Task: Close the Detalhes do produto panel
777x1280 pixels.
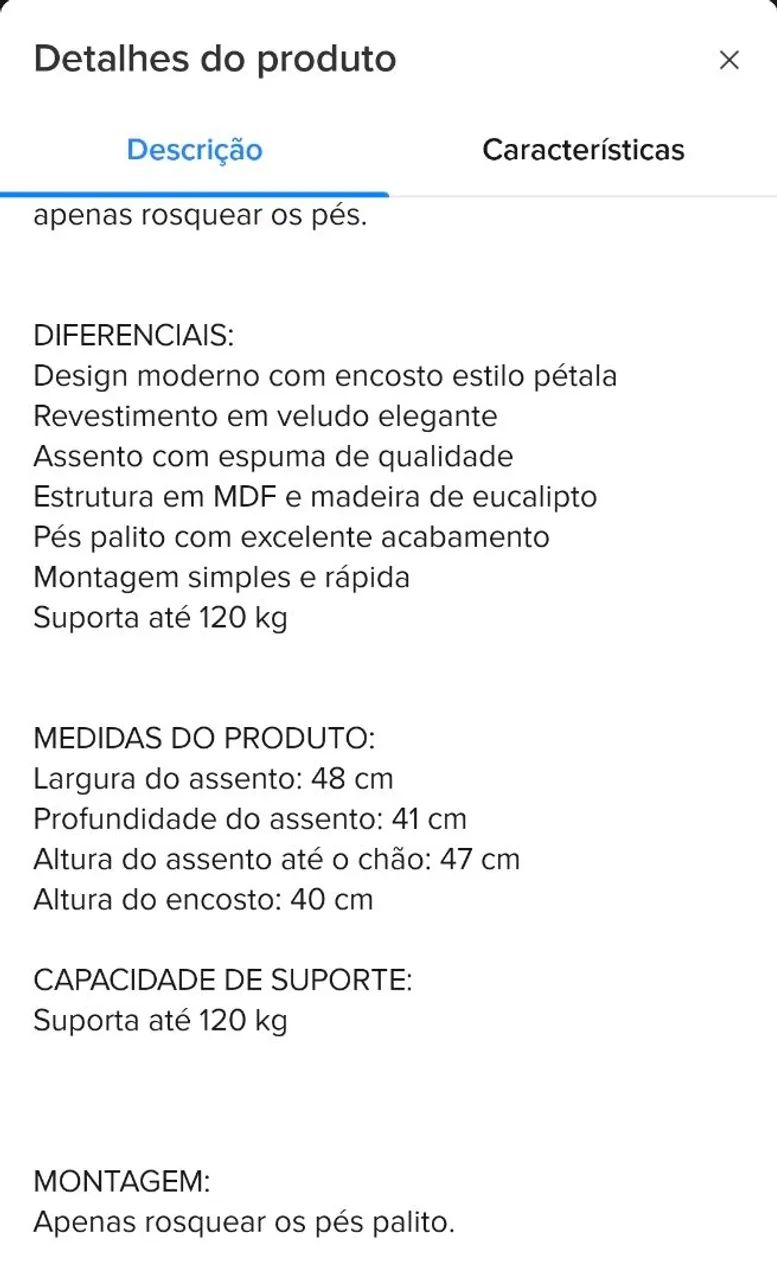Action: click(729, 60)
